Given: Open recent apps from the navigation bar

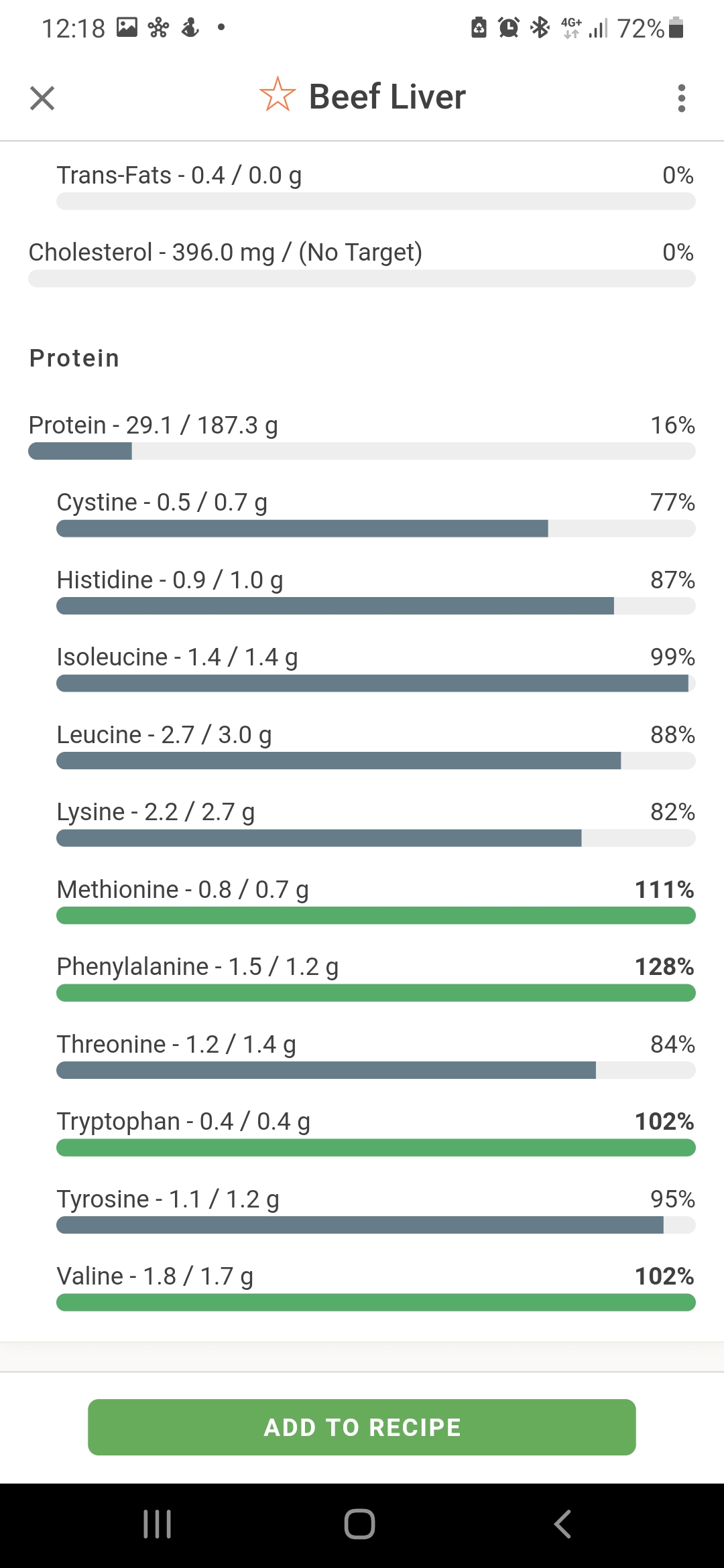Looking at the screenshot, I should [158, 1524].
